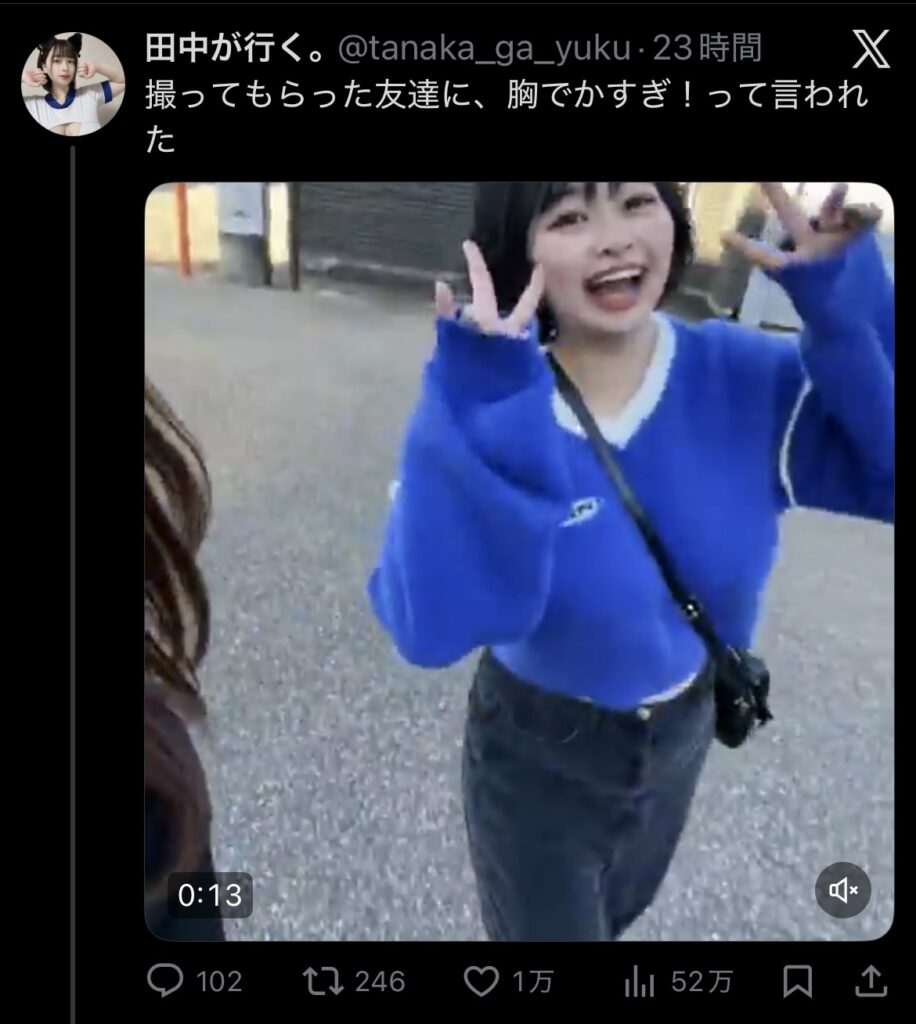Open the profile avatar of 田中が行く。
This screenshot has width=916, height=1024.
73,84
